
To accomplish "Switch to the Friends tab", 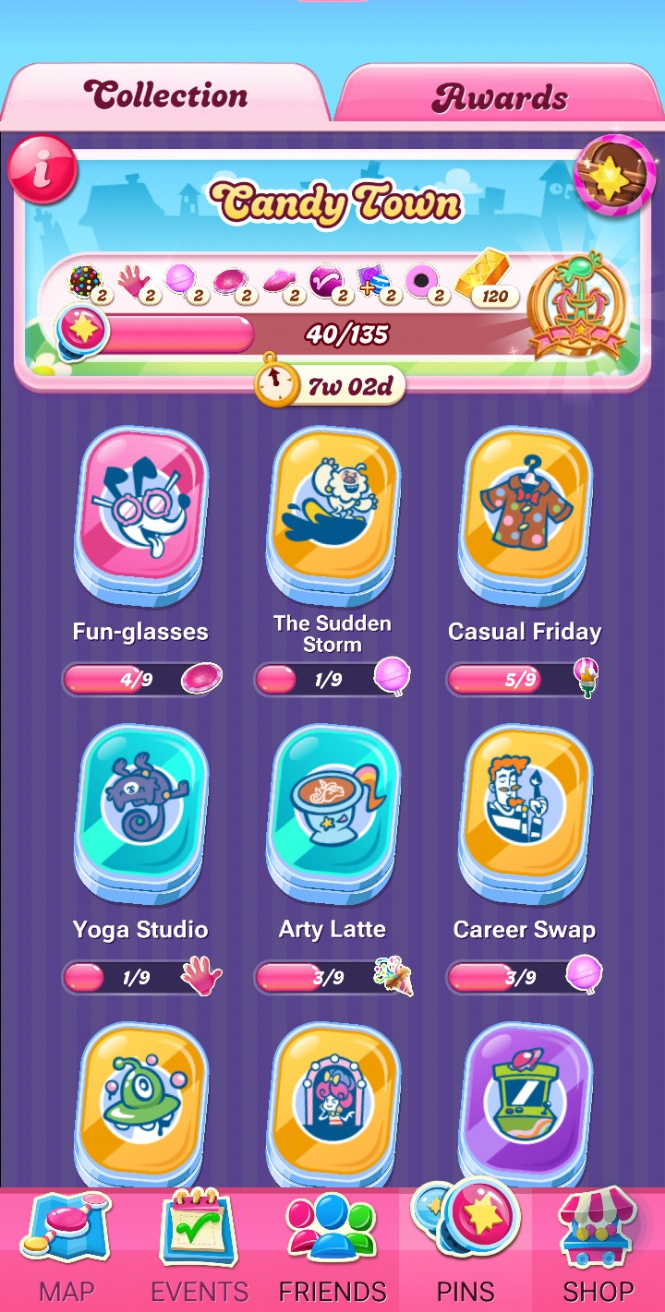I will (332, 1250).
